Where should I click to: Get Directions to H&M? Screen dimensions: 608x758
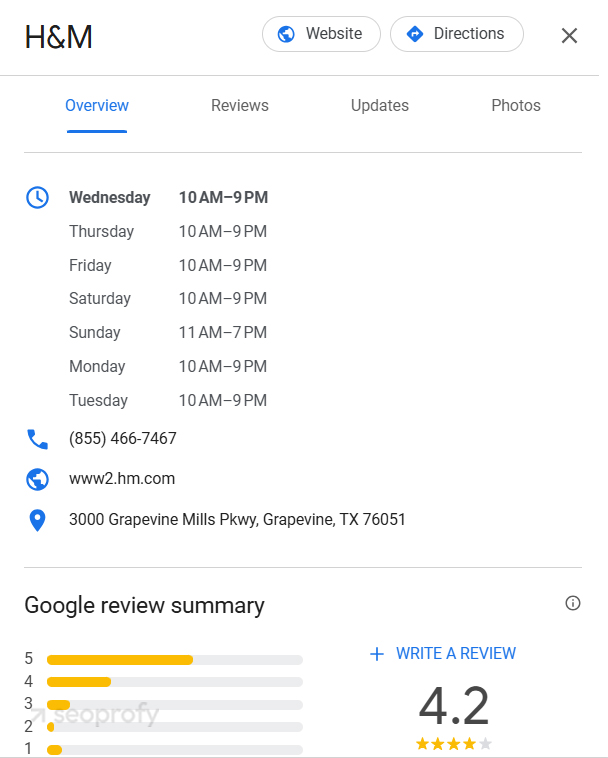point(456,34)
